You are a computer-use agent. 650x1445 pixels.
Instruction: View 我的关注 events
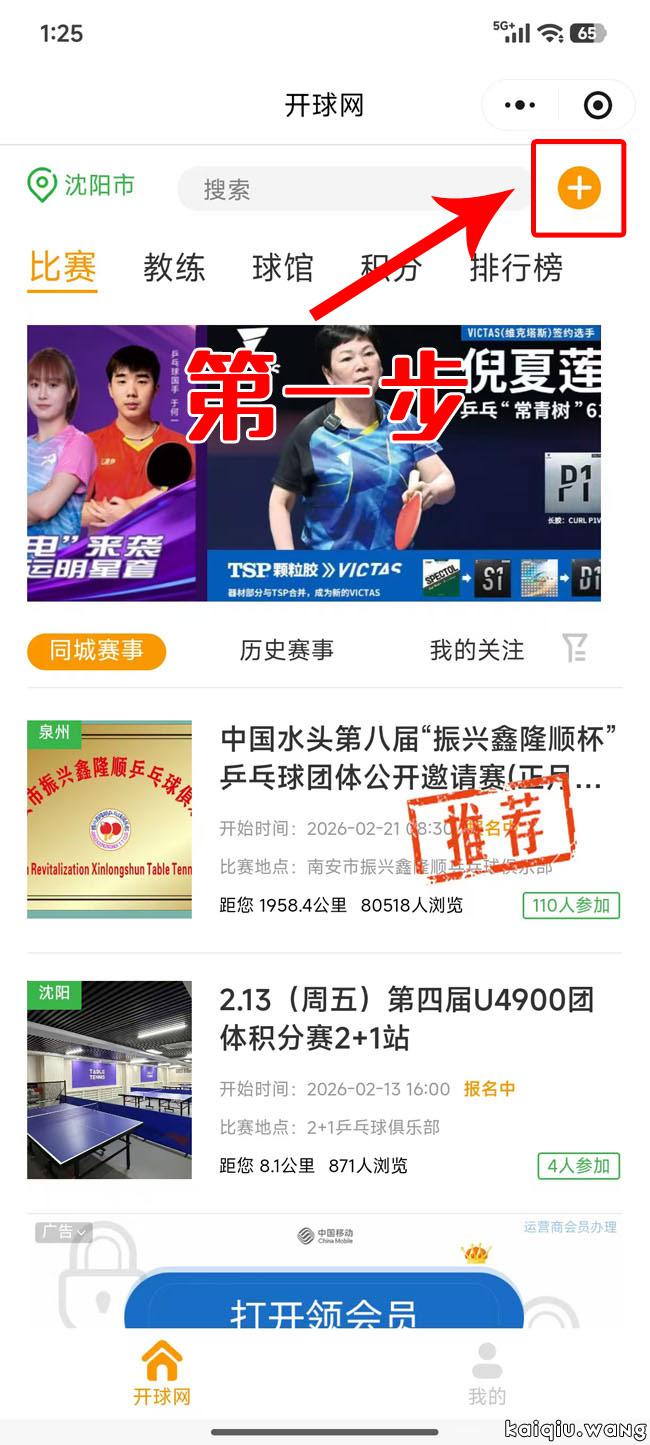coord(476,651)
